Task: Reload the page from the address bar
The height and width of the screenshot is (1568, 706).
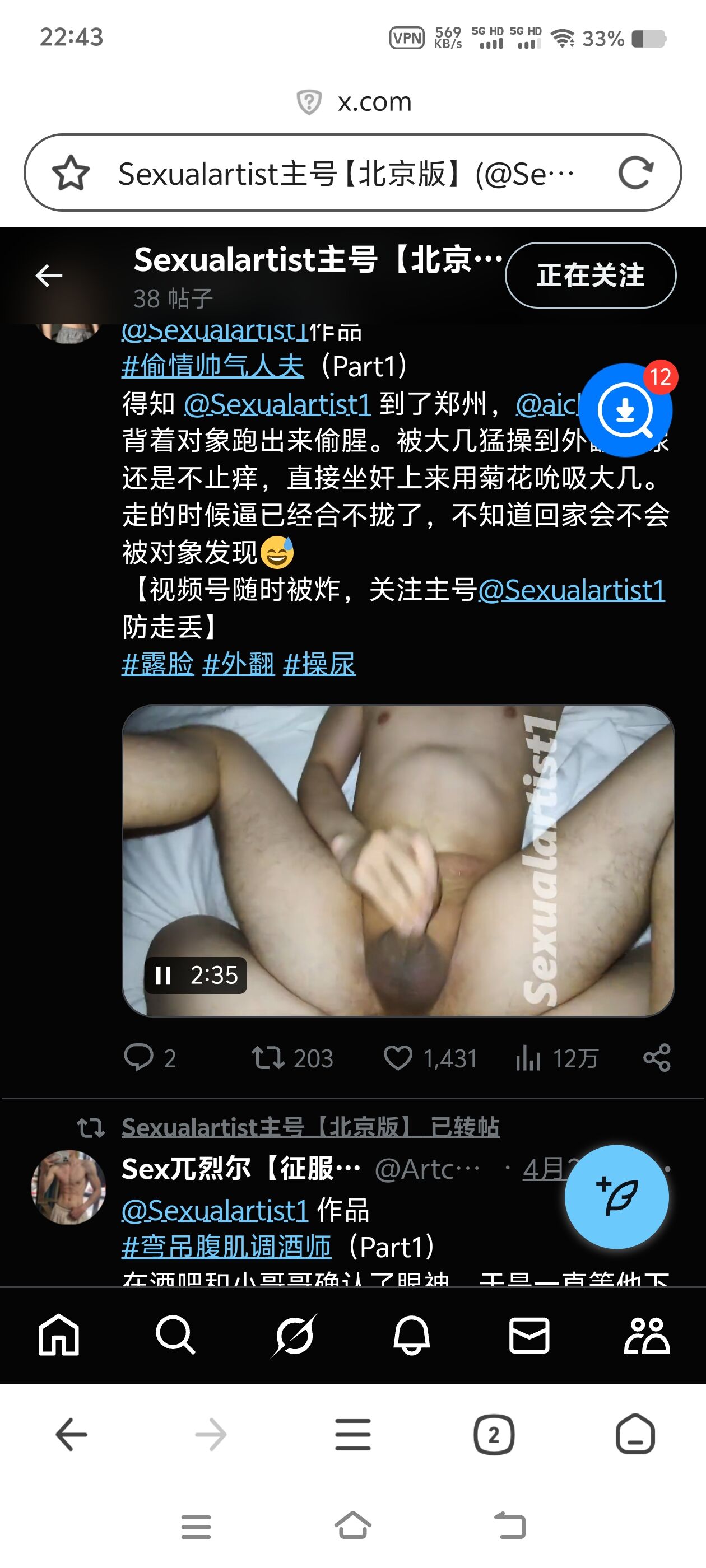Action: pyautogui.click(x=635, y=173)
